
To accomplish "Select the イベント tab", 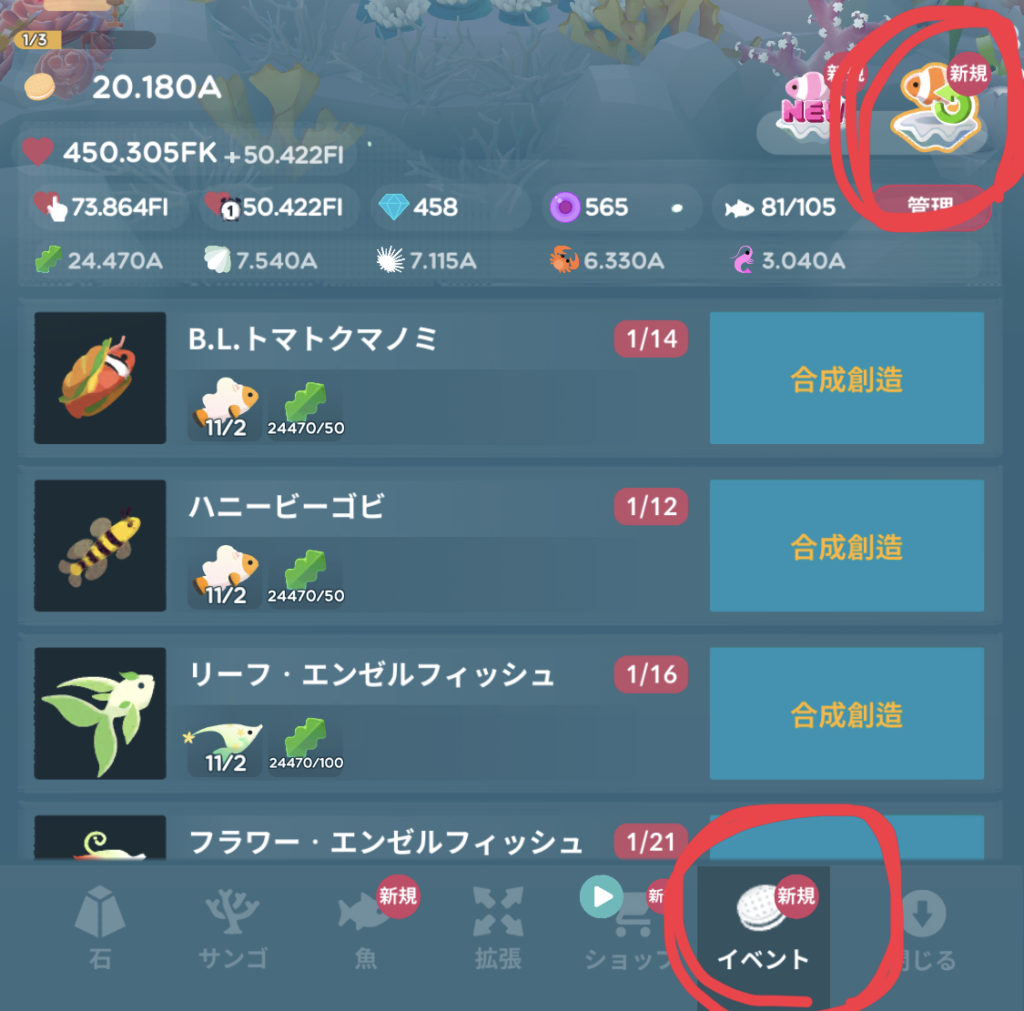I will [x=763, y=928].
